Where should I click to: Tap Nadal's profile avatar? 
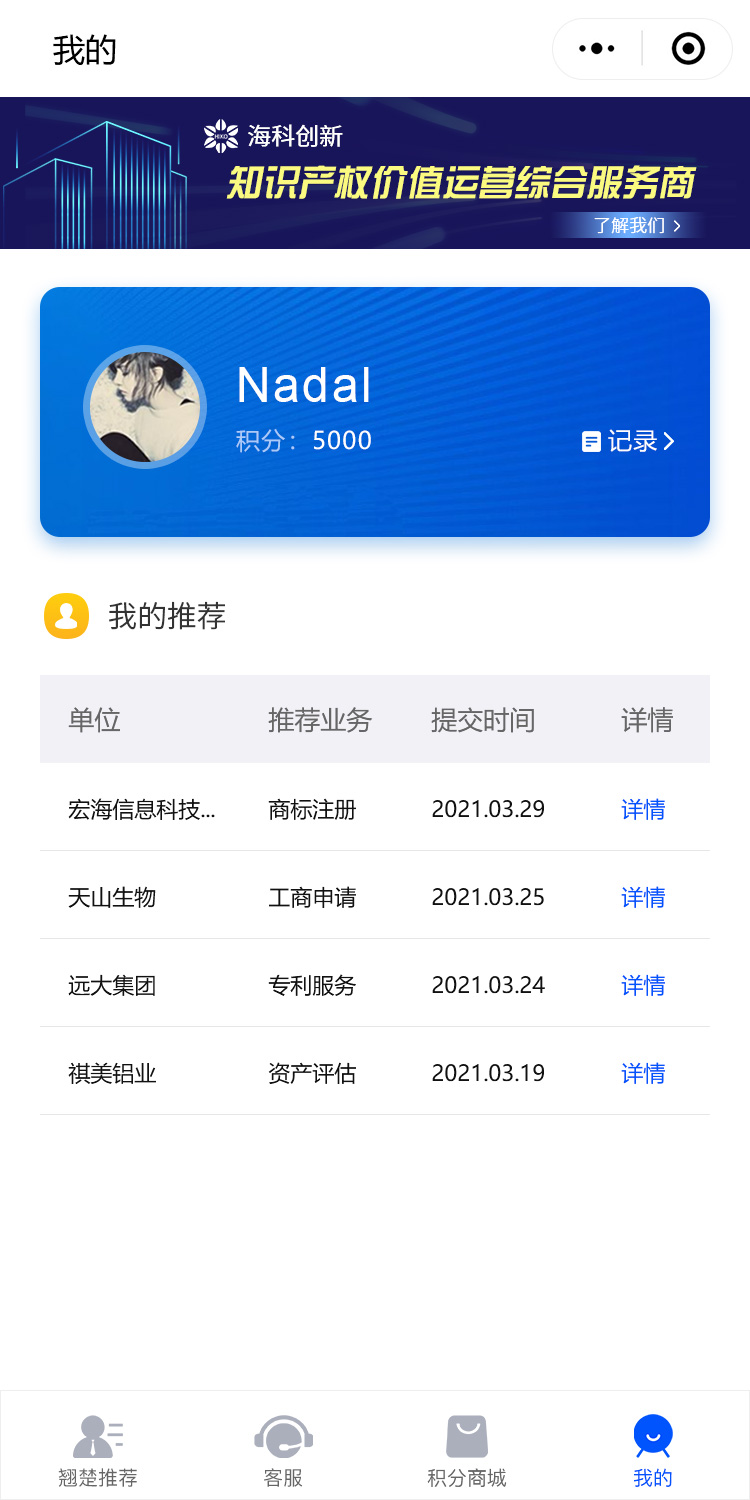click(145, 407)
